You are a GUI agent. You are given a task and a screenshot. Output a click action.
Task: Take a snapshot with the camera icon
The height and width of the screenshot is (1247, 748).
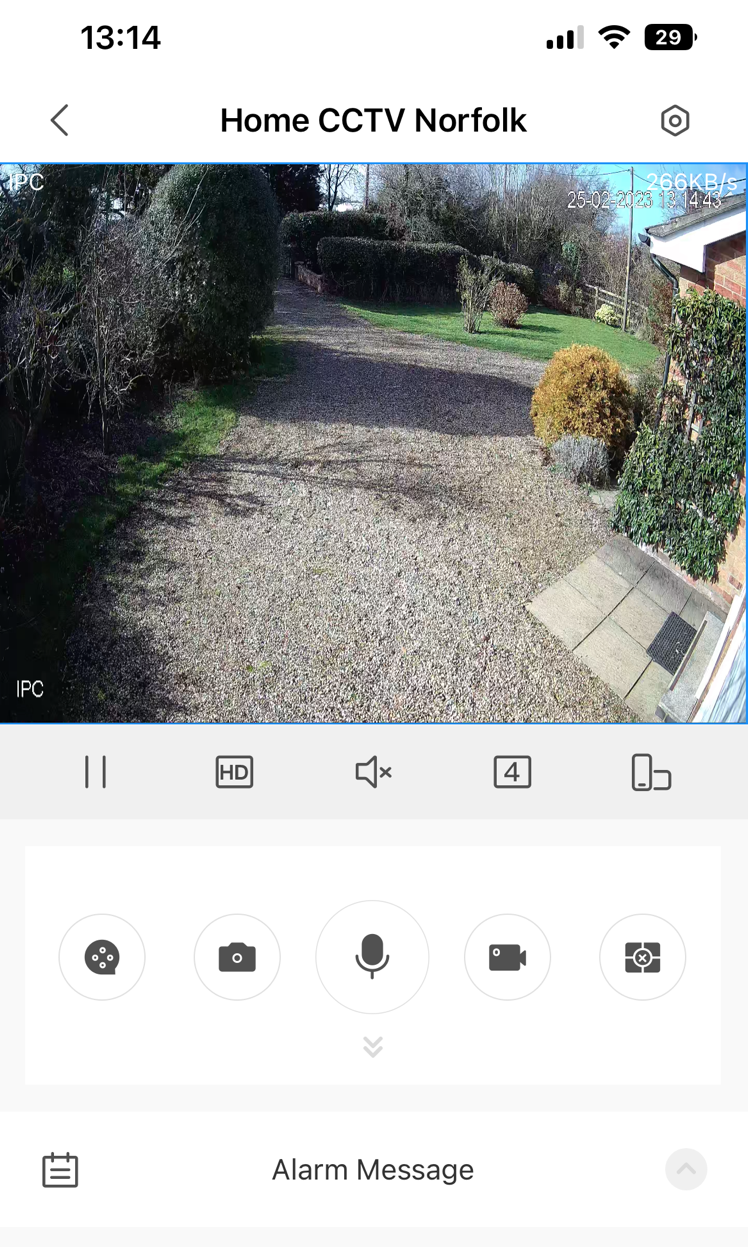[237, 957]
